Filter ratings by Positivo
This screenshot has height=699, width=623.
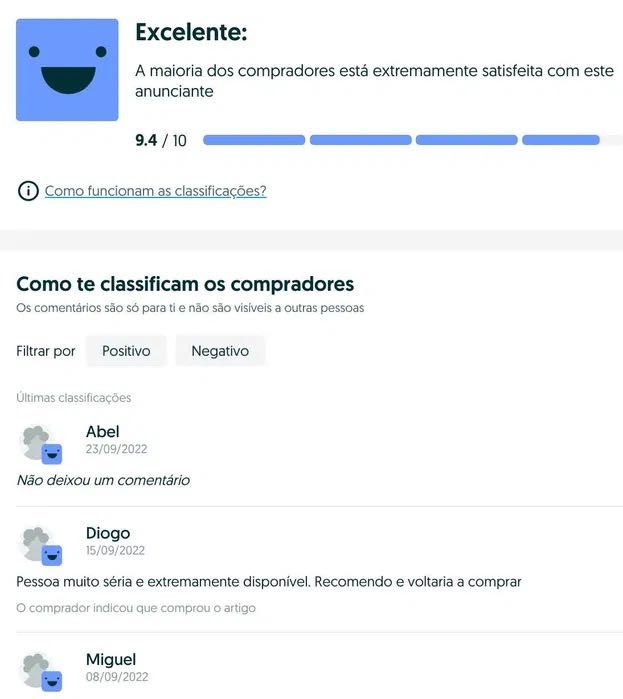point(126,351)
